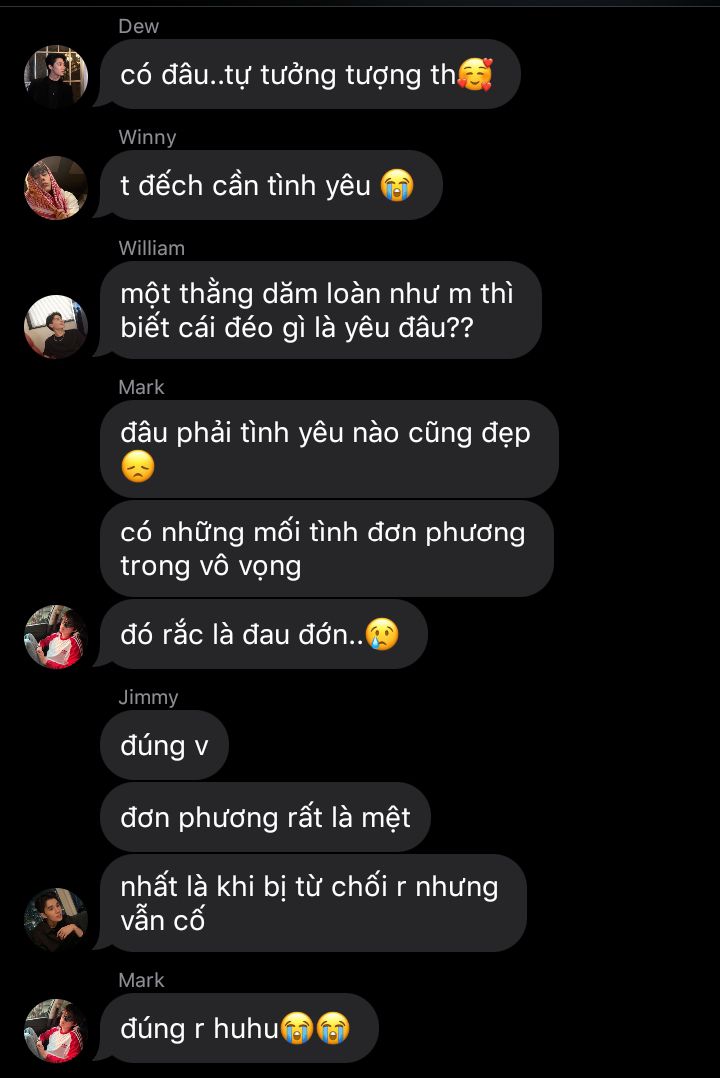
Task: Open Dew's profile picture
Action: click(x=56, y=76)
